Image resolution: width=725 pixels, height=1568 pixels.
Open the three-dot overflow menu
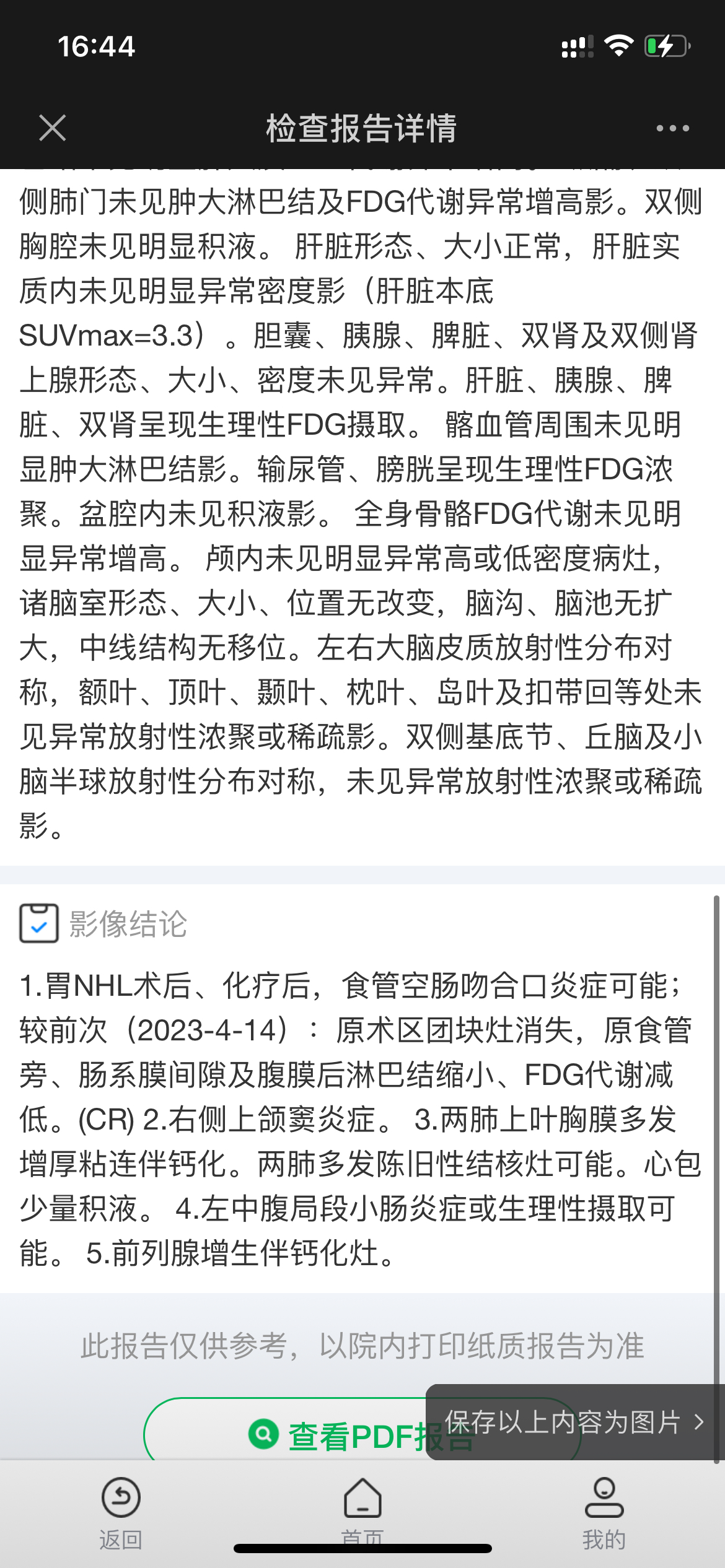672,128
